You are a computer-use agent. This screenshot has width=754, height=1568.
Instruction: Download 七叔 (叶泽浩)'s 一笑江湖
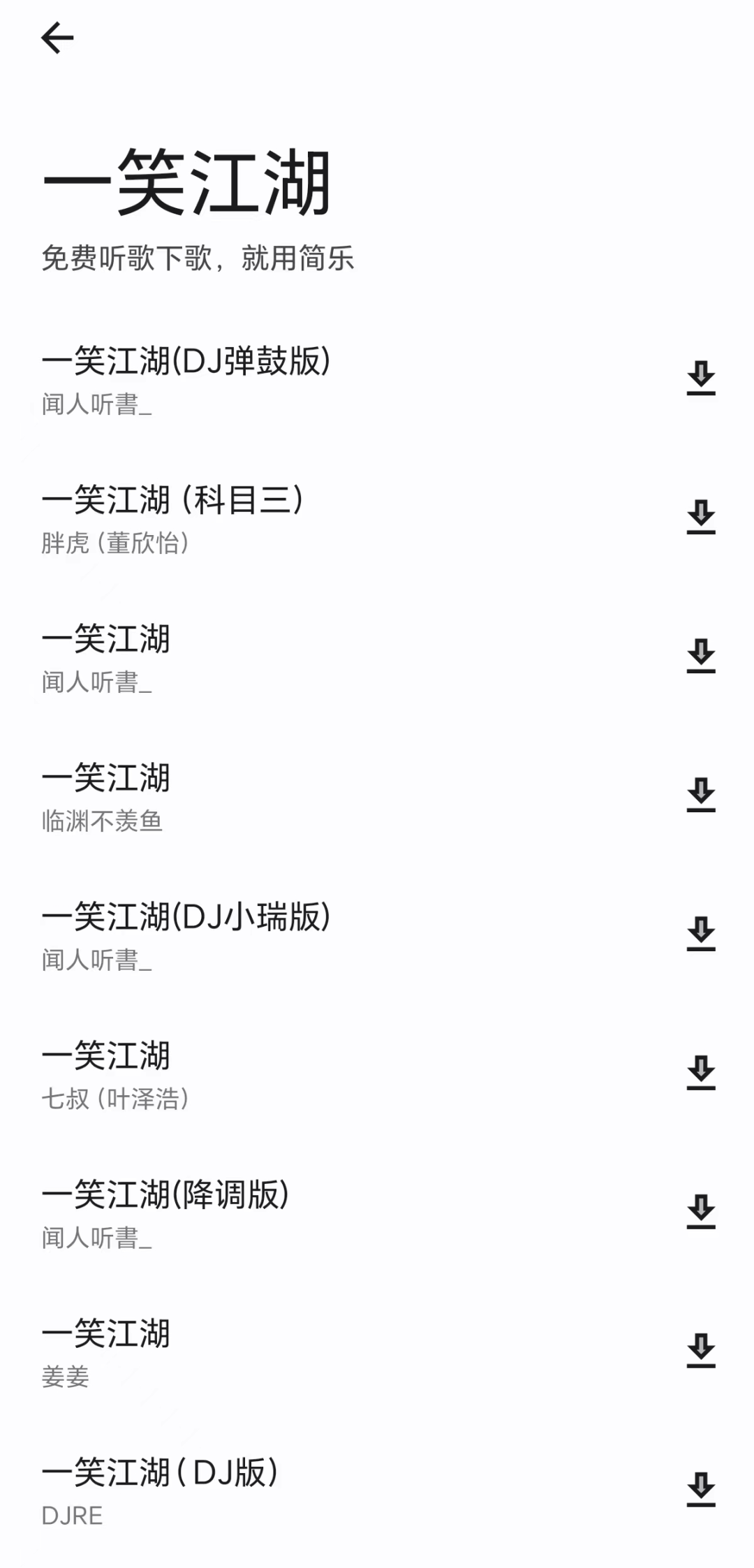click(701, 1073)
